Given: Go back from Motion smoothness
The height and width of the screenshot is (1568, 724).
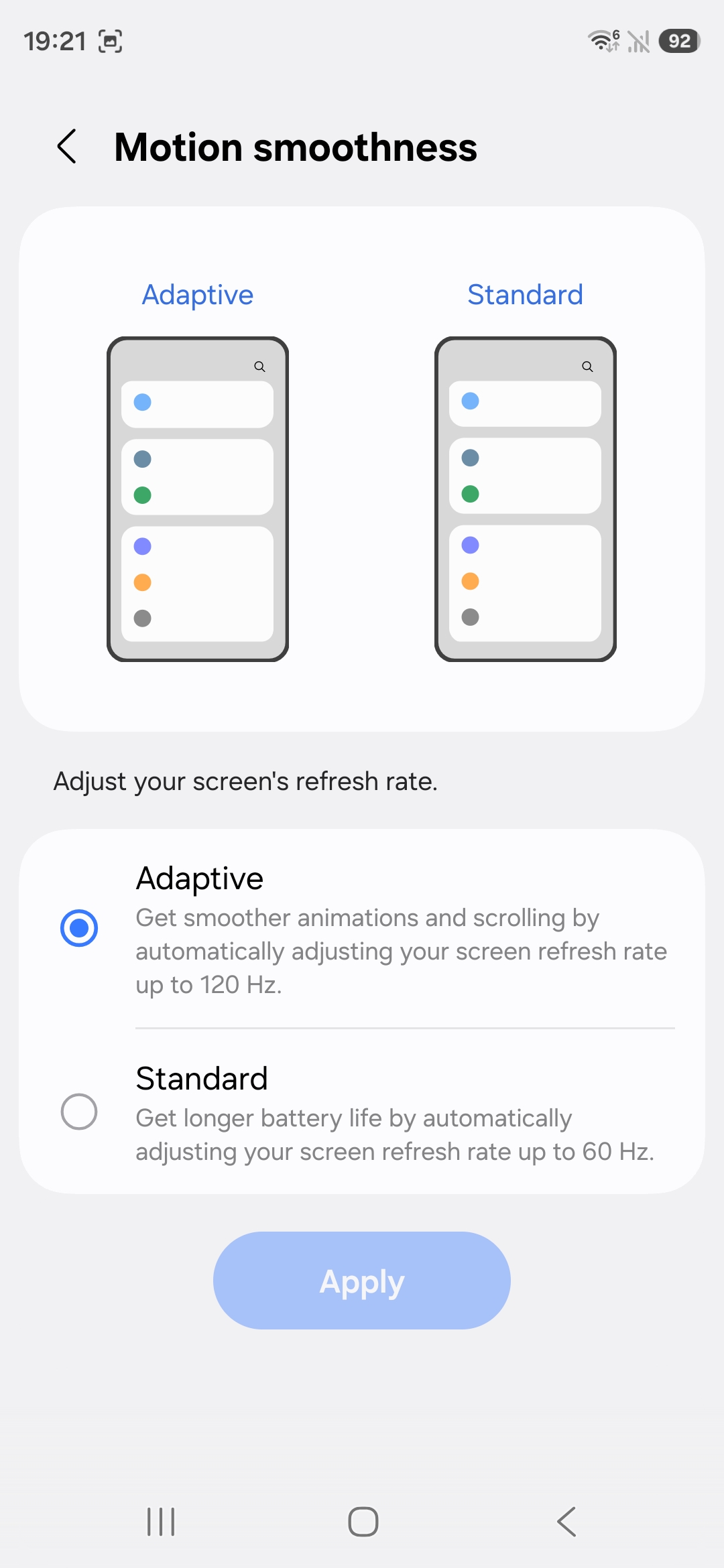Looking at the screenshot, I should [x=67, y=147].
